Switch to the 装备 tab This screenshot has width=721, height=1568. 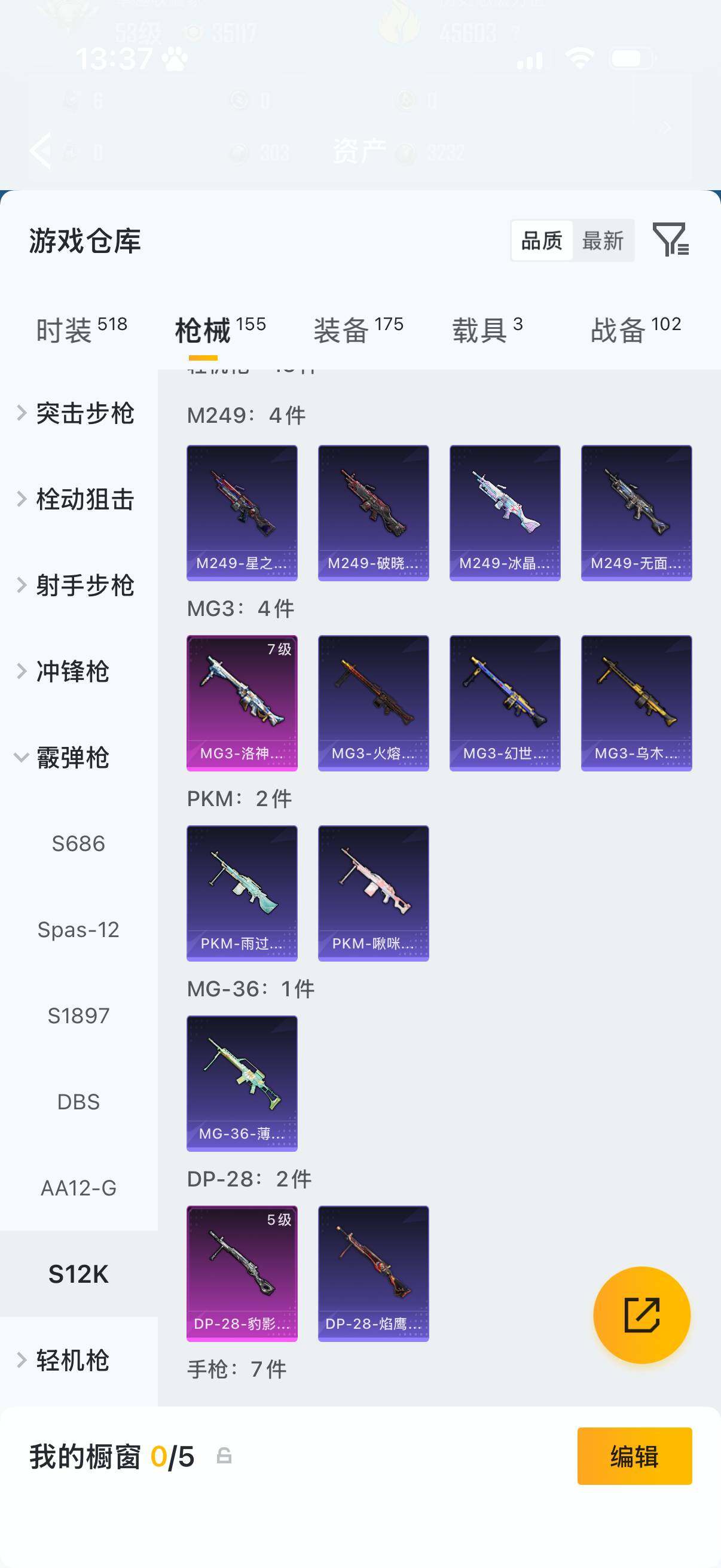point(358,330)
